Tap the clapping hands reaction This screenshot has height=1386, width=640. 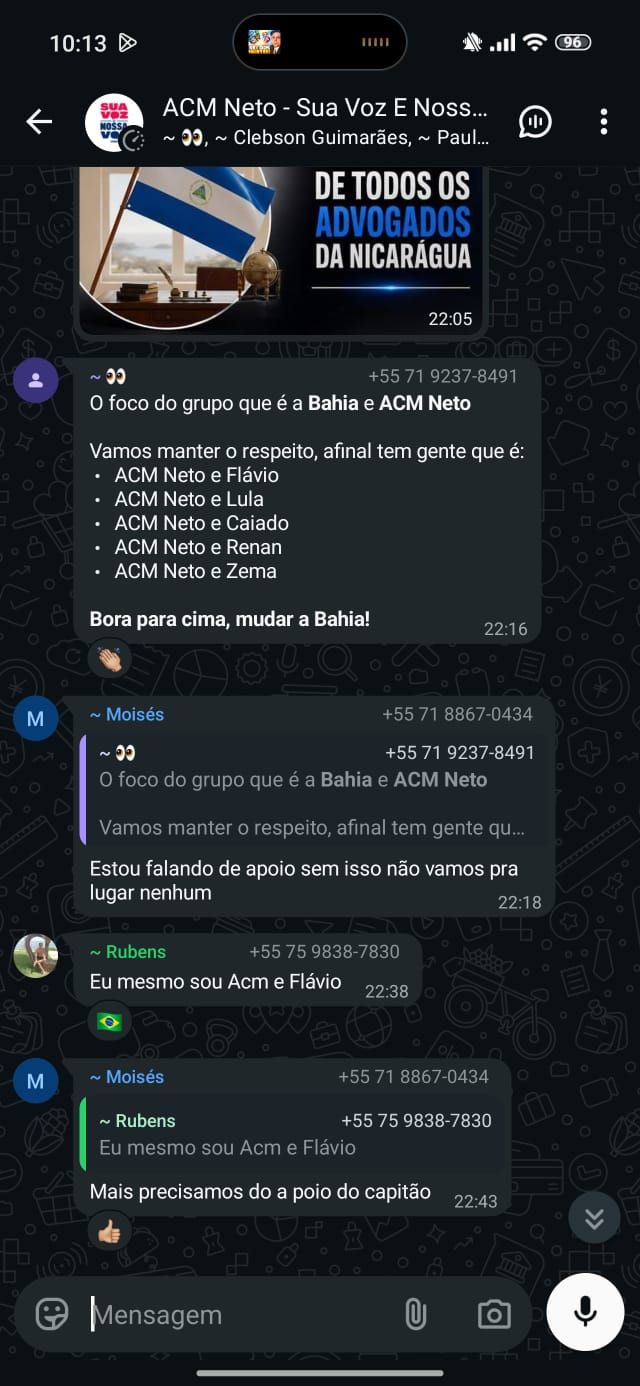coord(109,658)
